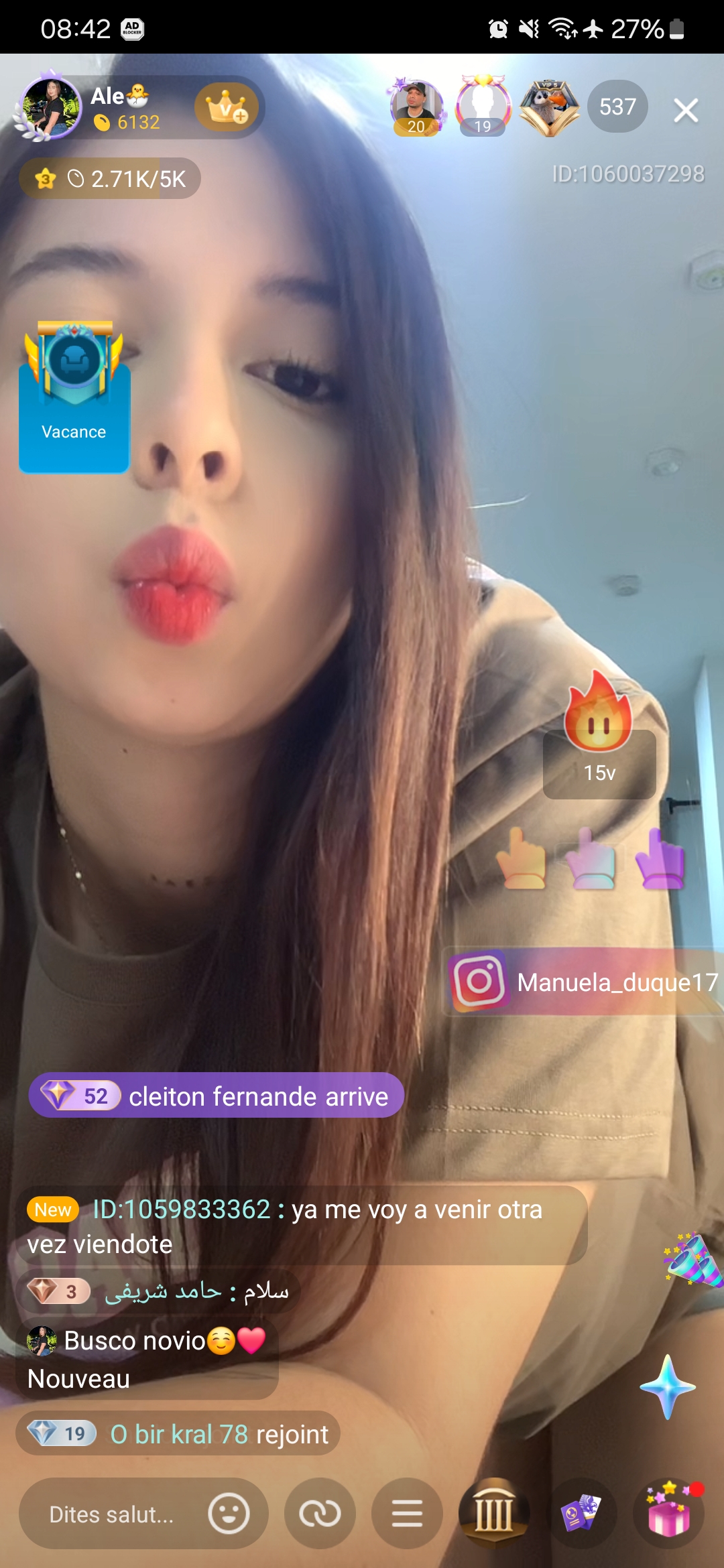Viewport: 724px width, 1568px height.
Task: Tap the sparkle star button
Action: coord(668,1387)
